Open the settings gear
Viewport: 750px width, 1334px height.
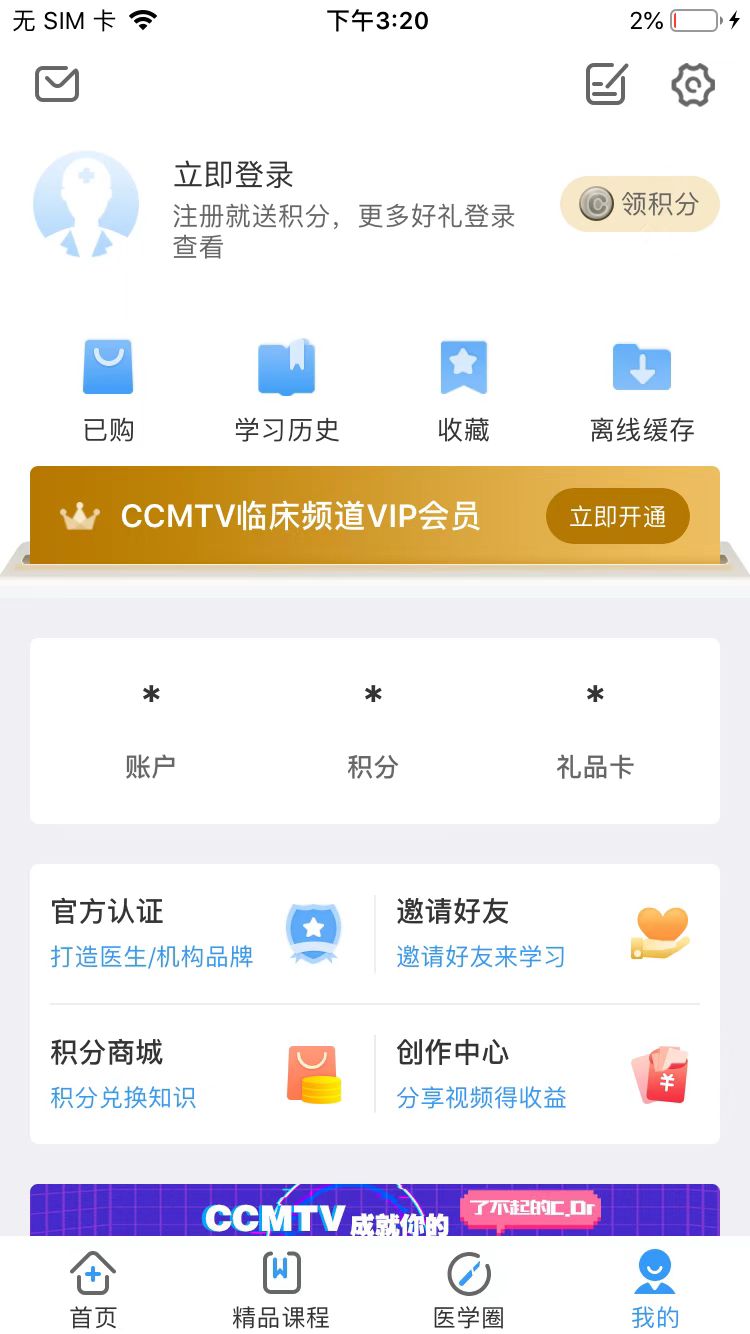(693, 85)
